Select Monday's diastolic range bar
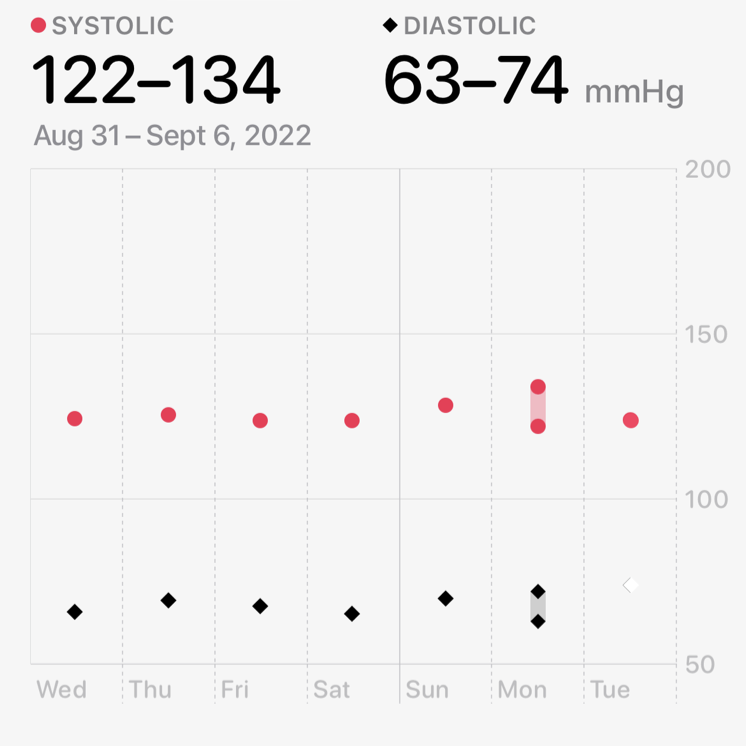The image size is (746, 746). (538, 607)
